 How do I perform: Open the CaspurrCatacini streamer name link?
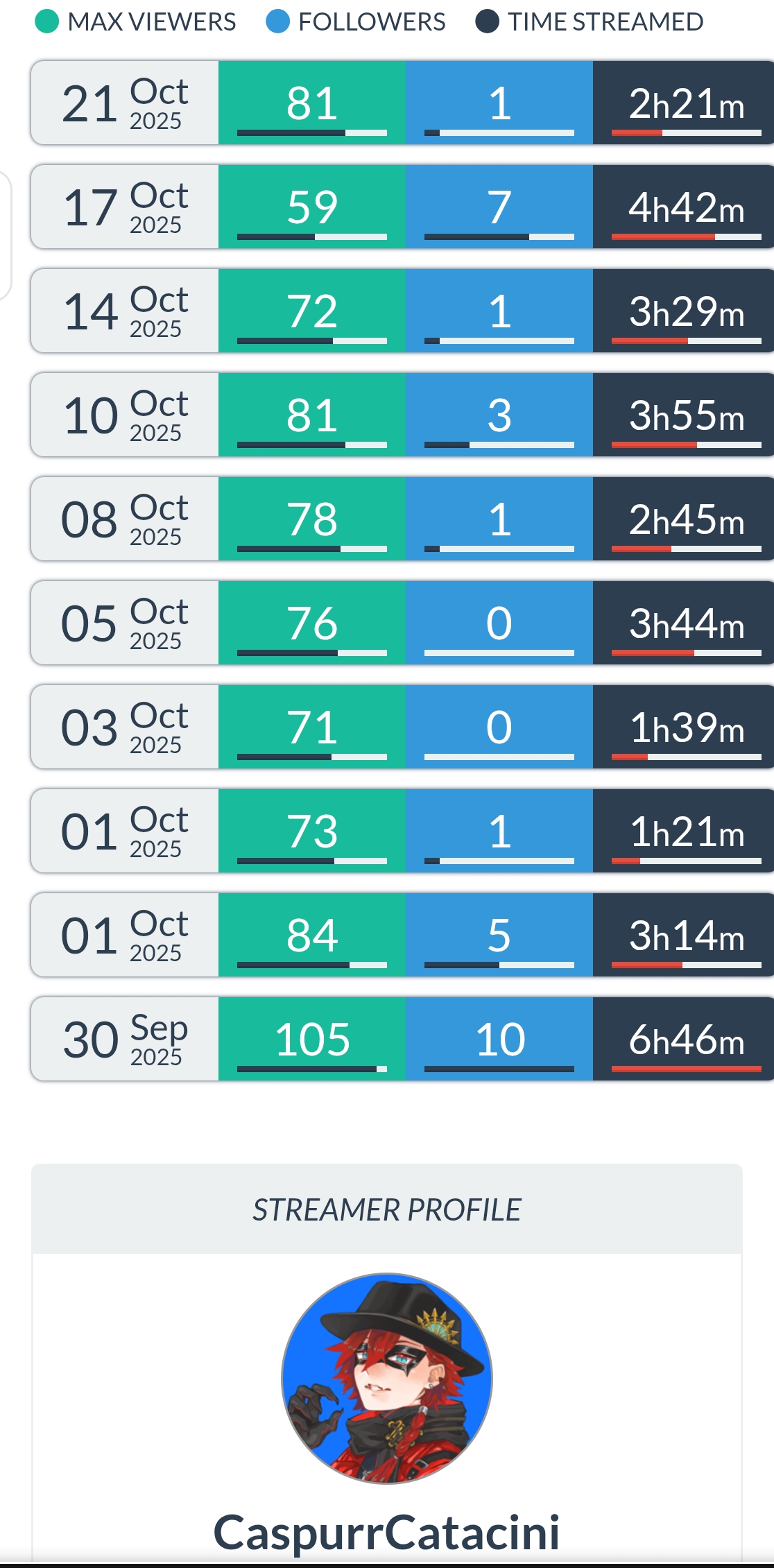387,1532
